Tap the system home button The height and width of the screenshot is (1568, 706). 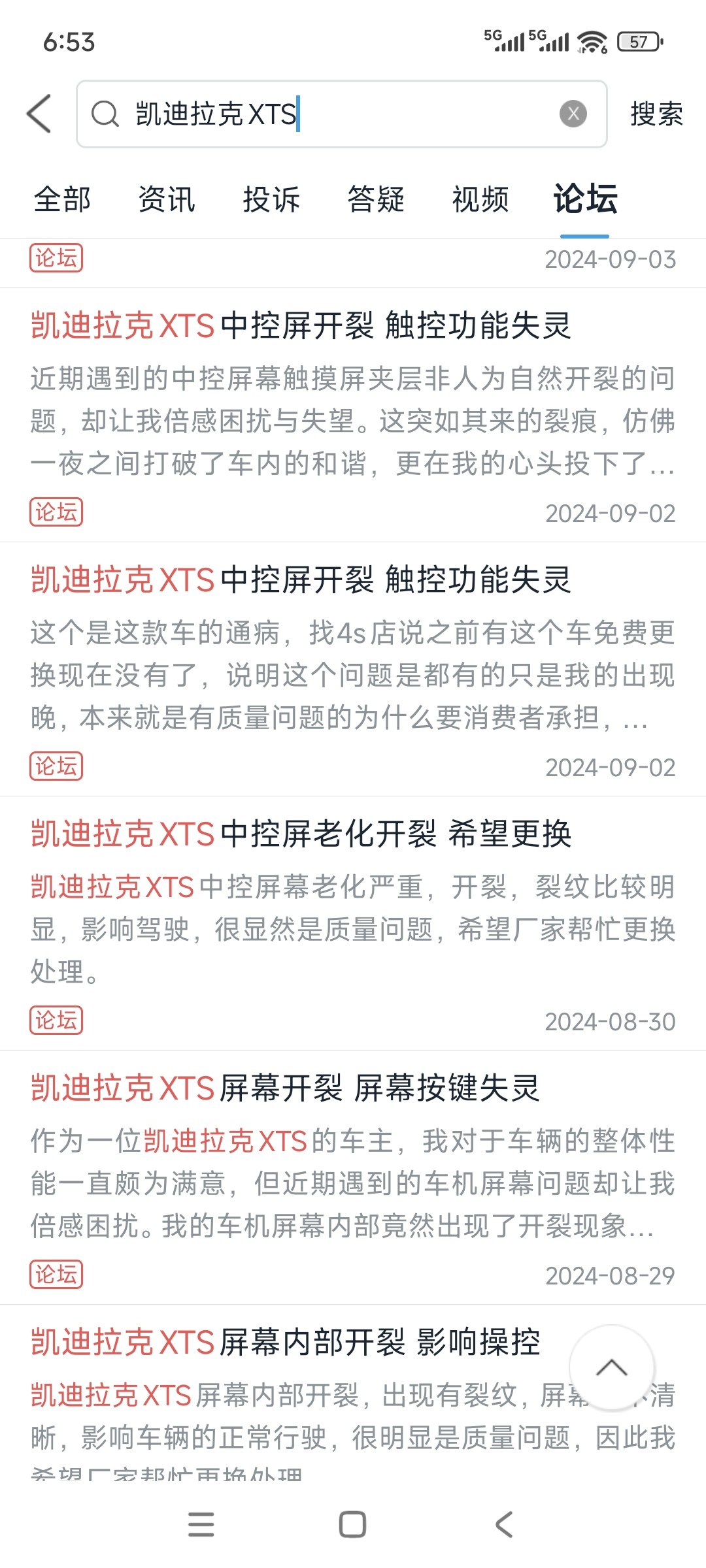352,1525
